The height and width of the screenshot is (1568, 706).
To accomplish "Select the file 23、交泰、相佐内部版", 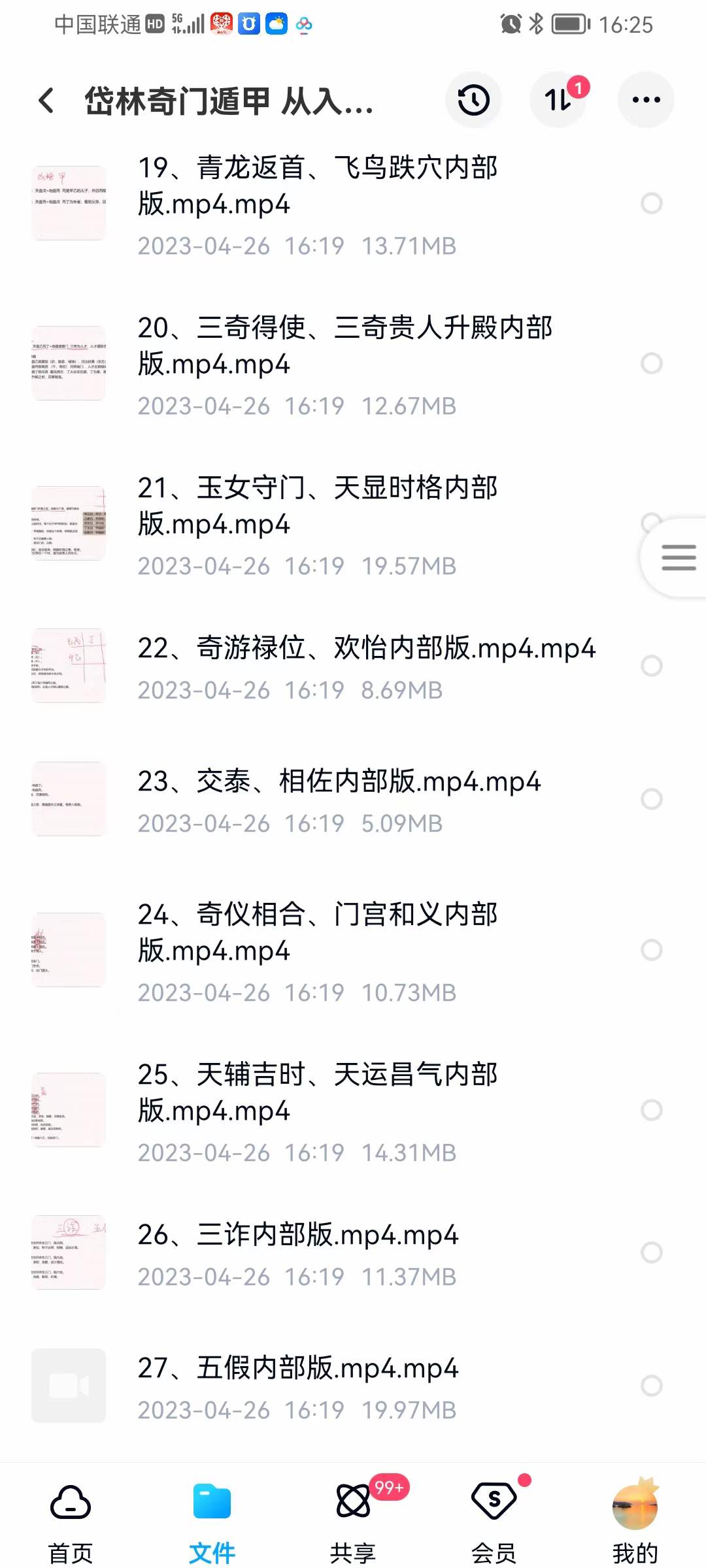I will point(651,799).
